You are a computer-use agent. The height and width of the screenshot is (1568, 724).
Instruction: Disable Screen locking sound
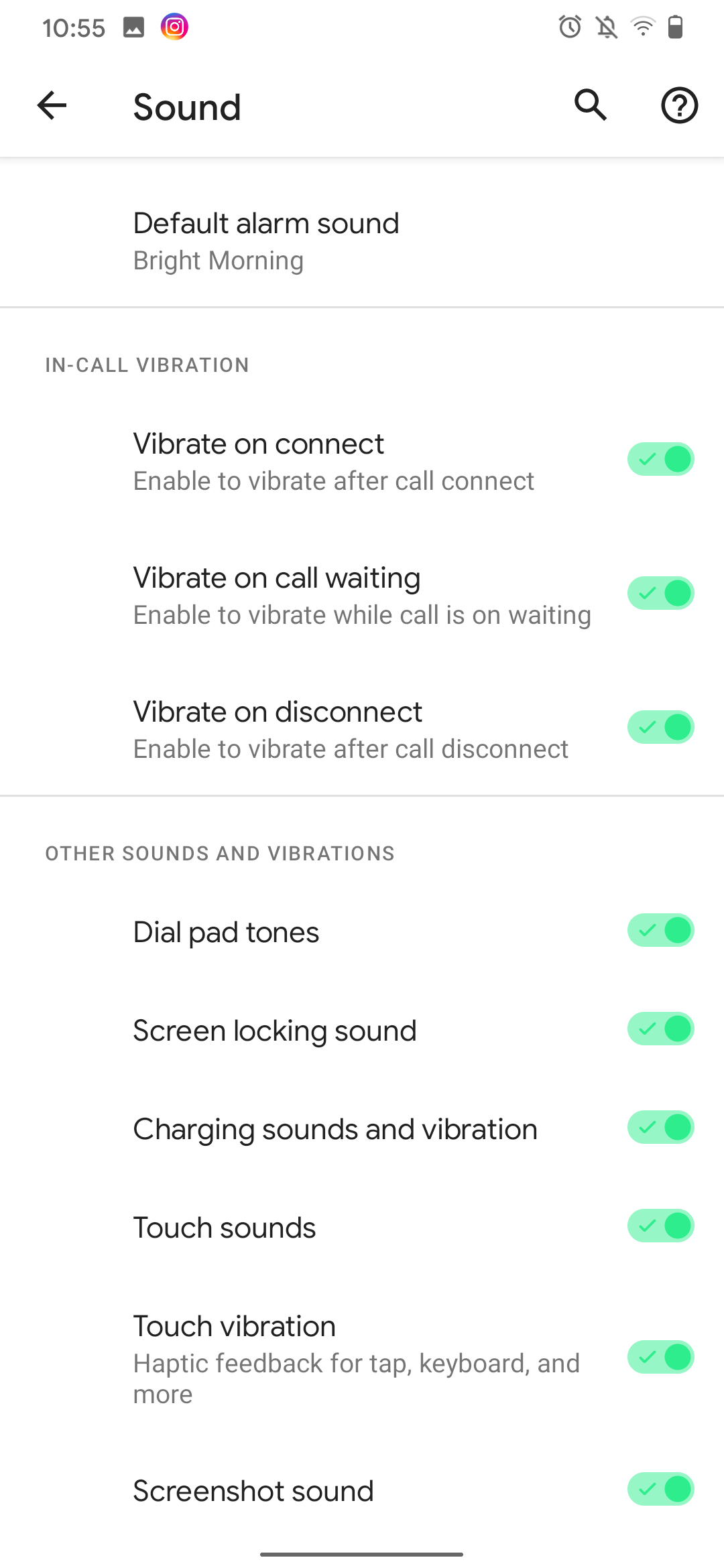(x=660, y=1029)
